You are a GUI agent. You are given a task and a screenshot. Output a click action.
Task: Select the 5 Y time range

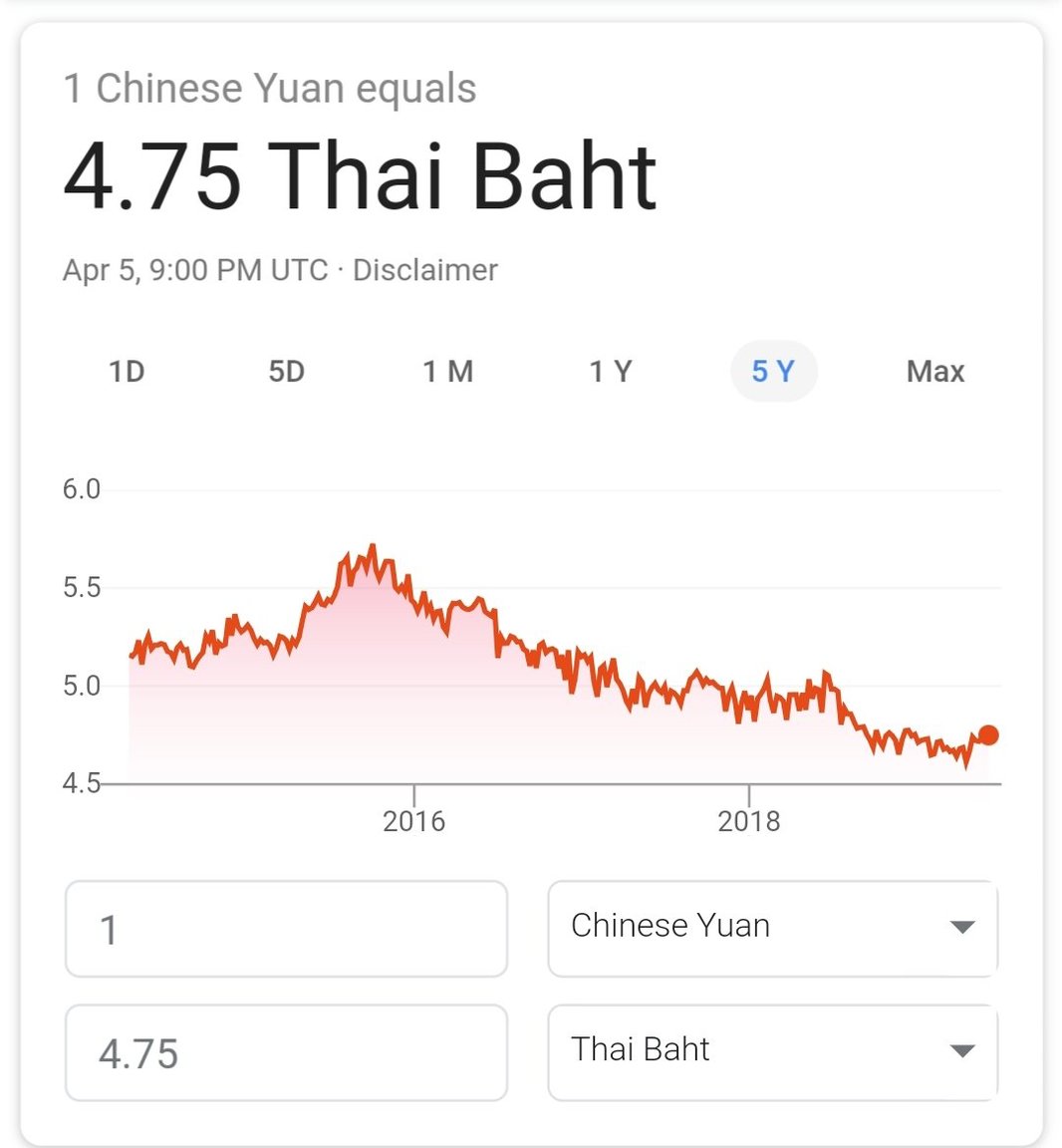pos(773,372)
